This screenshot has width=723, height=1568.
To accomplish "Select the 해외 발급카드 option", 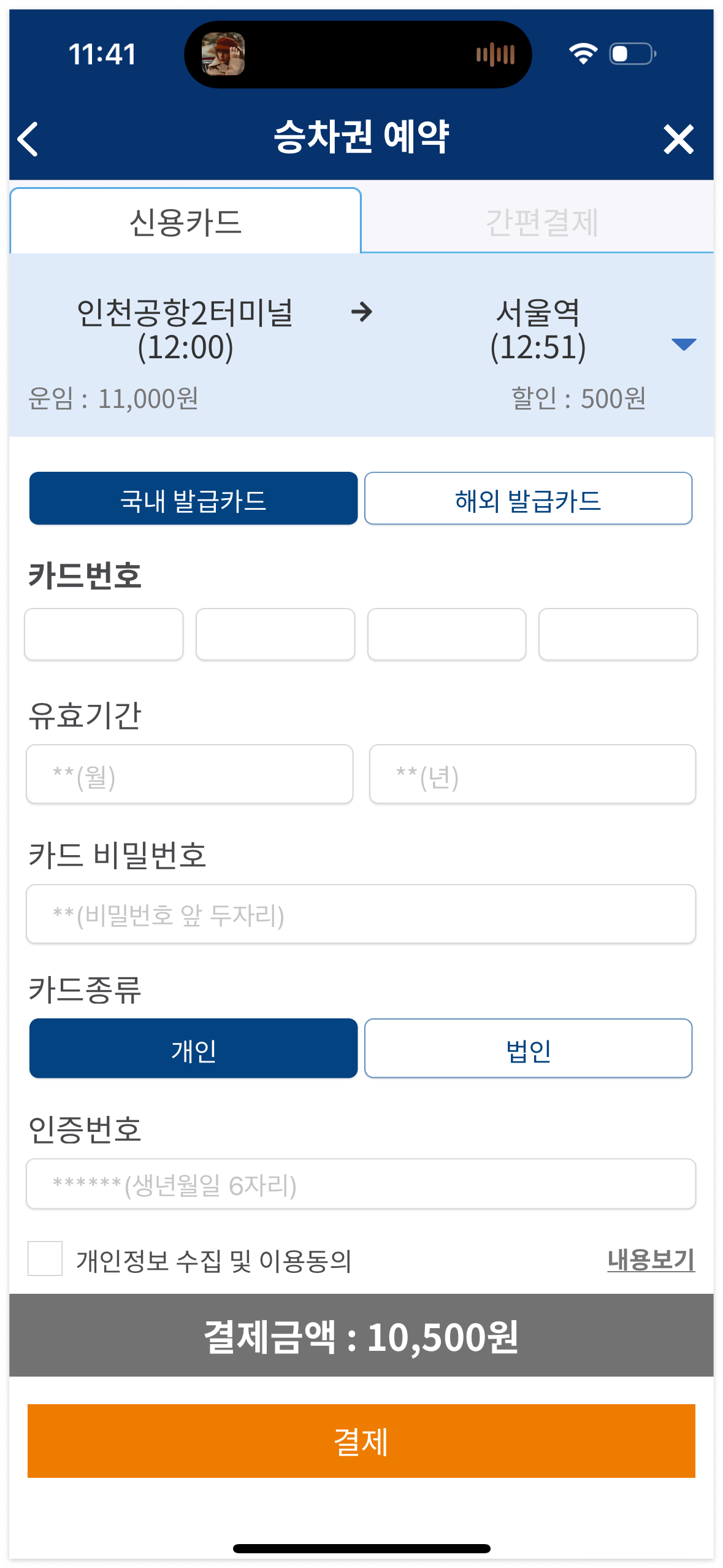I will coord(528,499).
